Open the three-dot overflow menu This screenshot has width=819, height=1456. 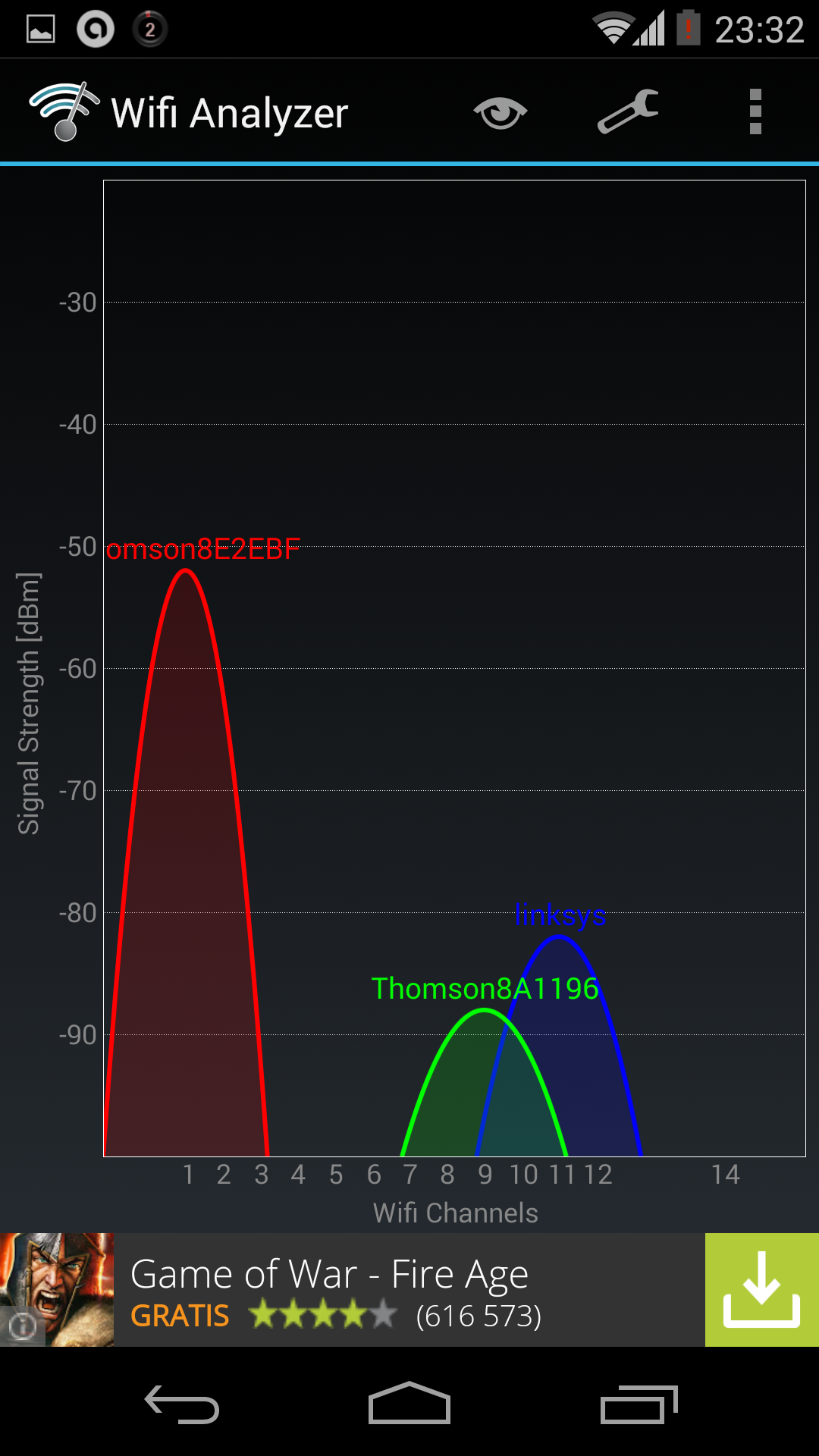tap(755, 111)
